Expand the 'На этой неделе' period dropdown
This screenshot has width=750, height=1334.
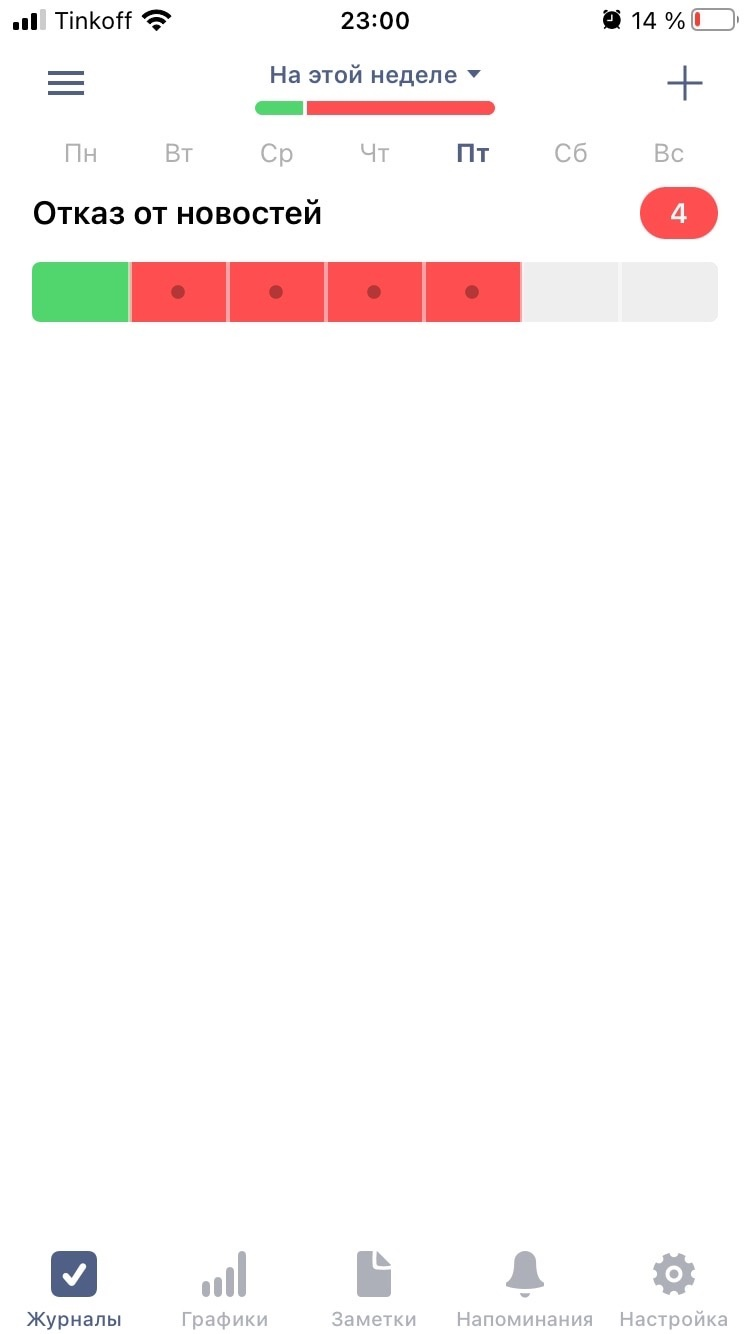click(375, 76)
